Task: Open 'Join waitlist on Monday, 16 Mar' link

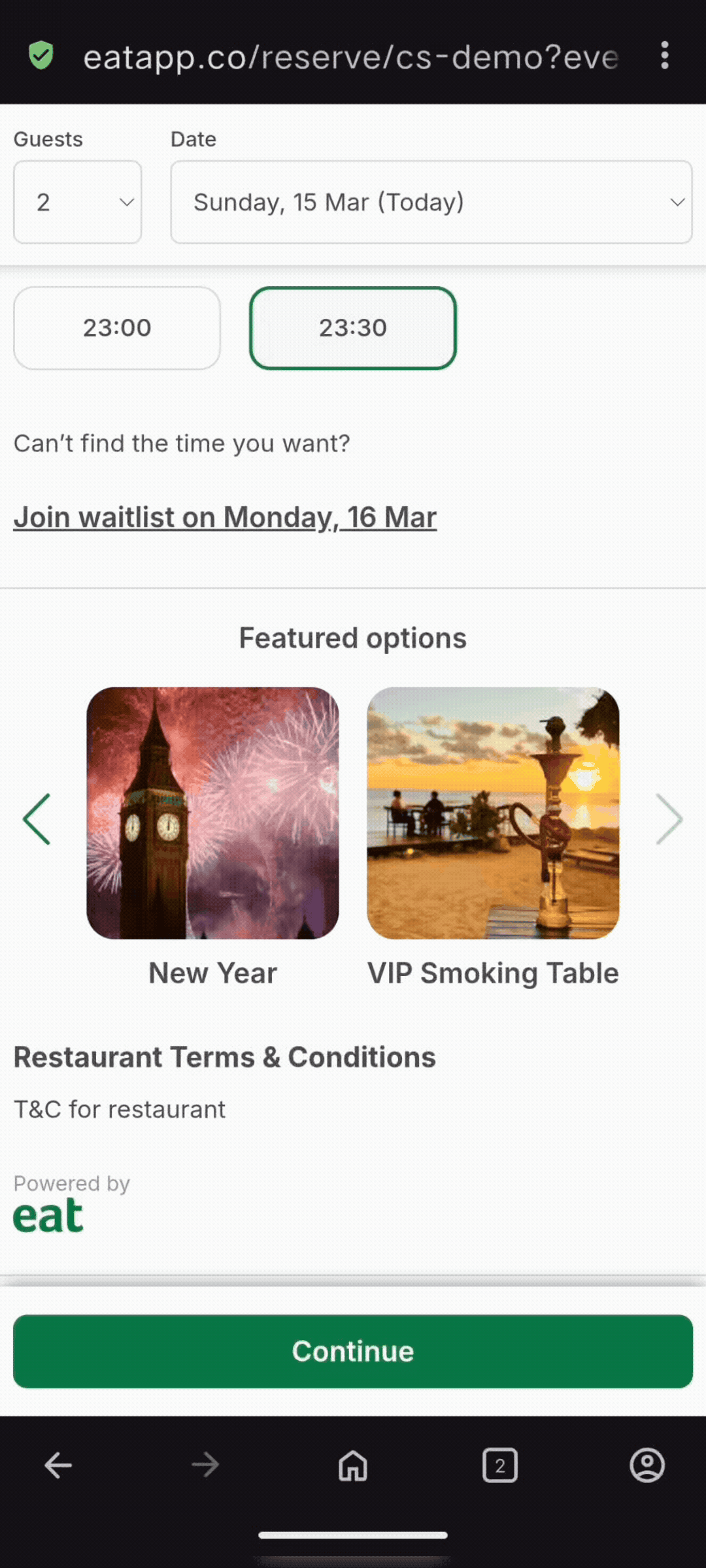Action: coord(225,517)
